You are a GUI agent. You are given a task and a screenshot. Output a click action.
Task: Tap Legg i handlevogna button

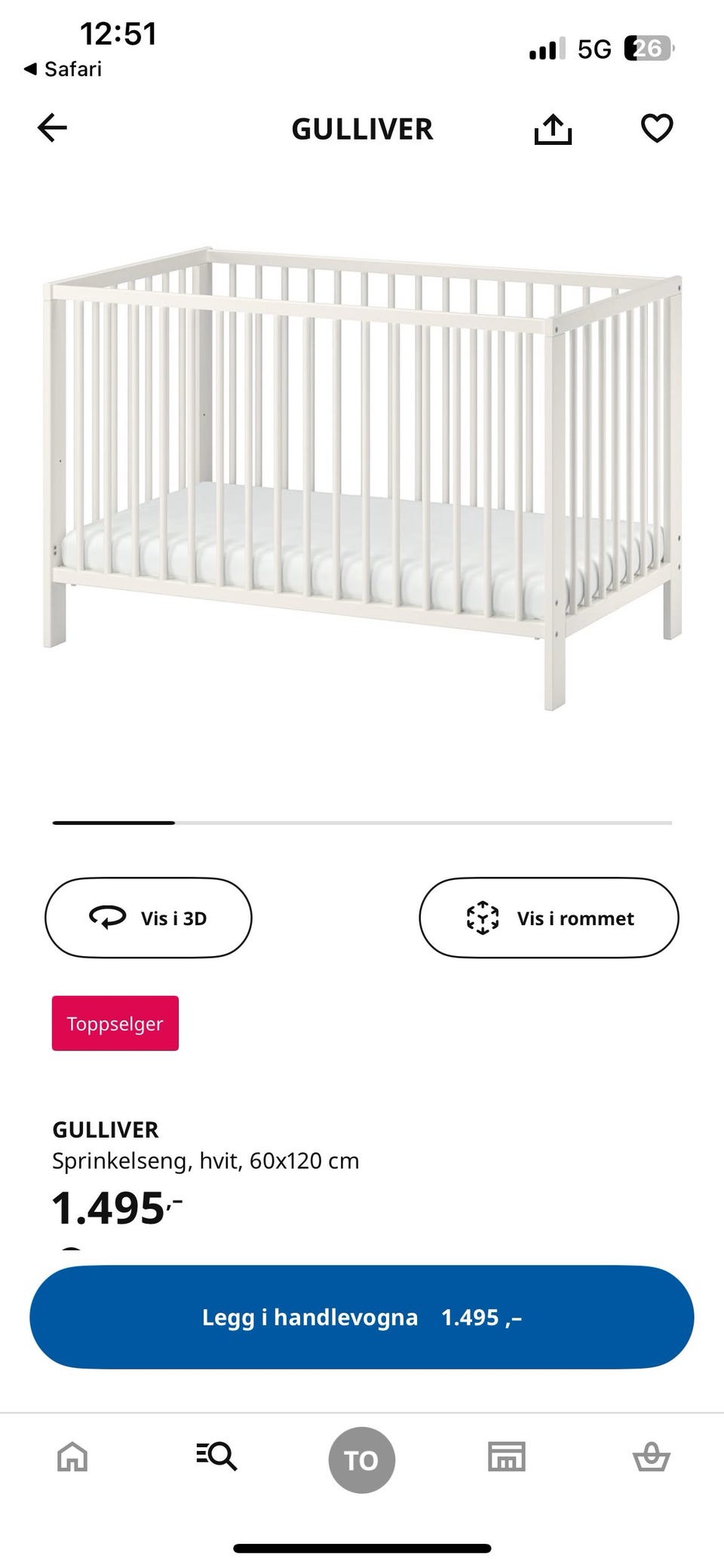coord(362,1317)
